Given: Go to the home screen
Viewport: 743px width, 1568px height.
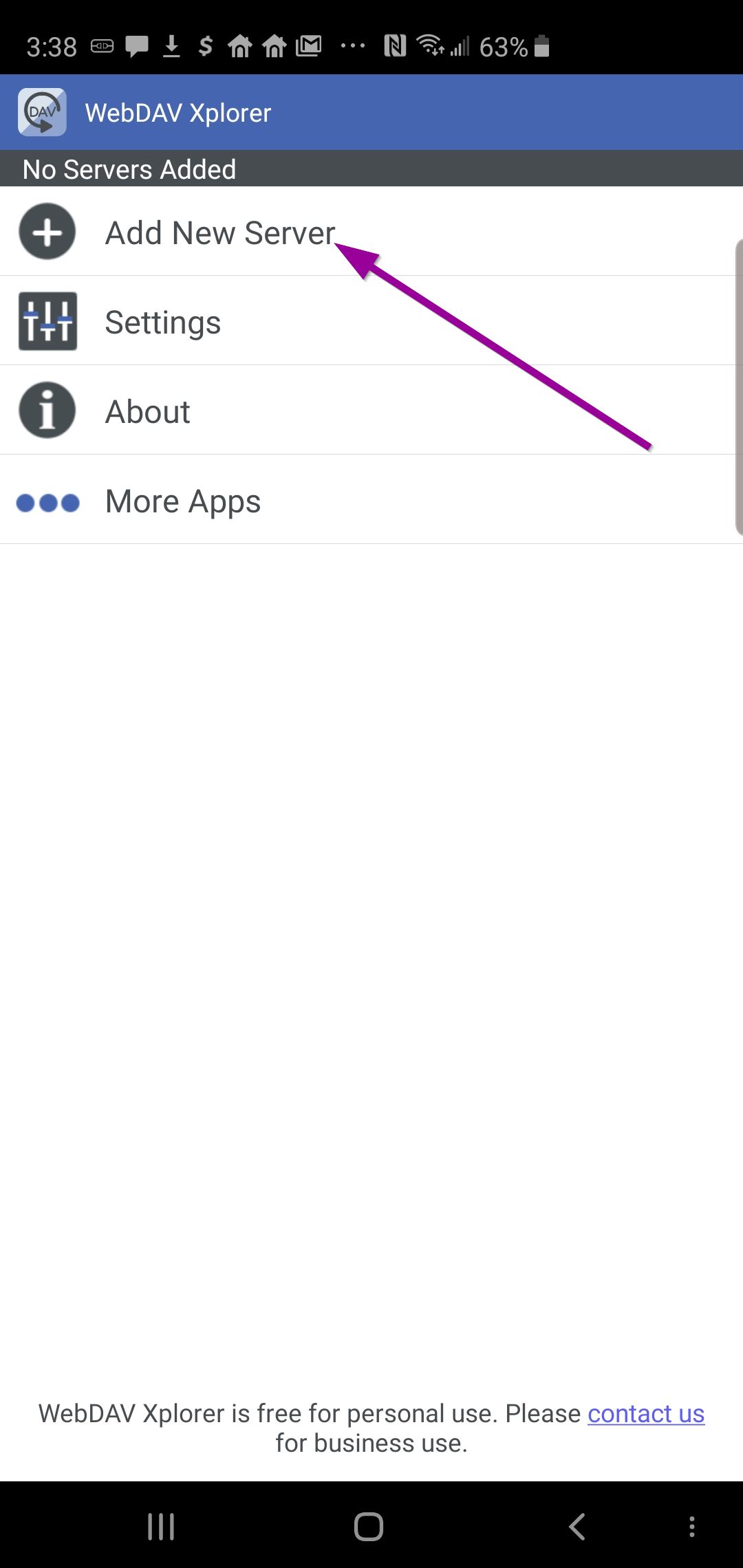Looking at the screenshot, I should click(x=369, y=1527).
